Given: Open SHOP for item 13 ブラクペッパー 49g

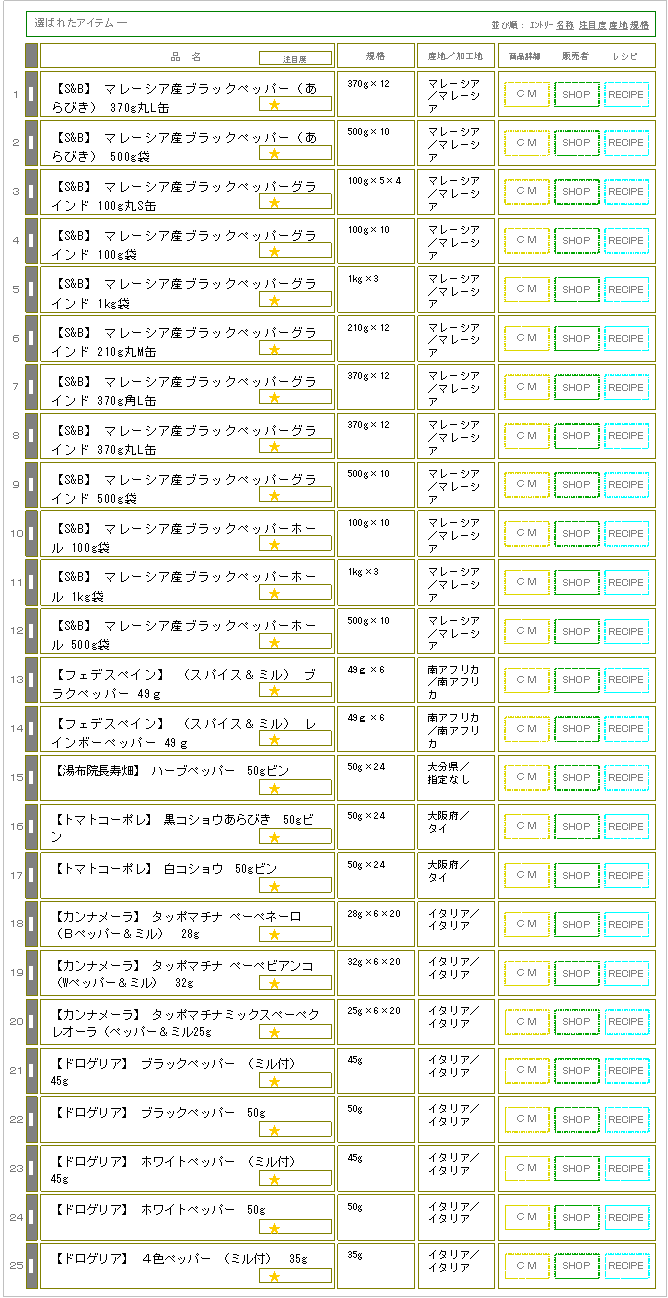Looking at the screenshot, I should tap(576, 681).
